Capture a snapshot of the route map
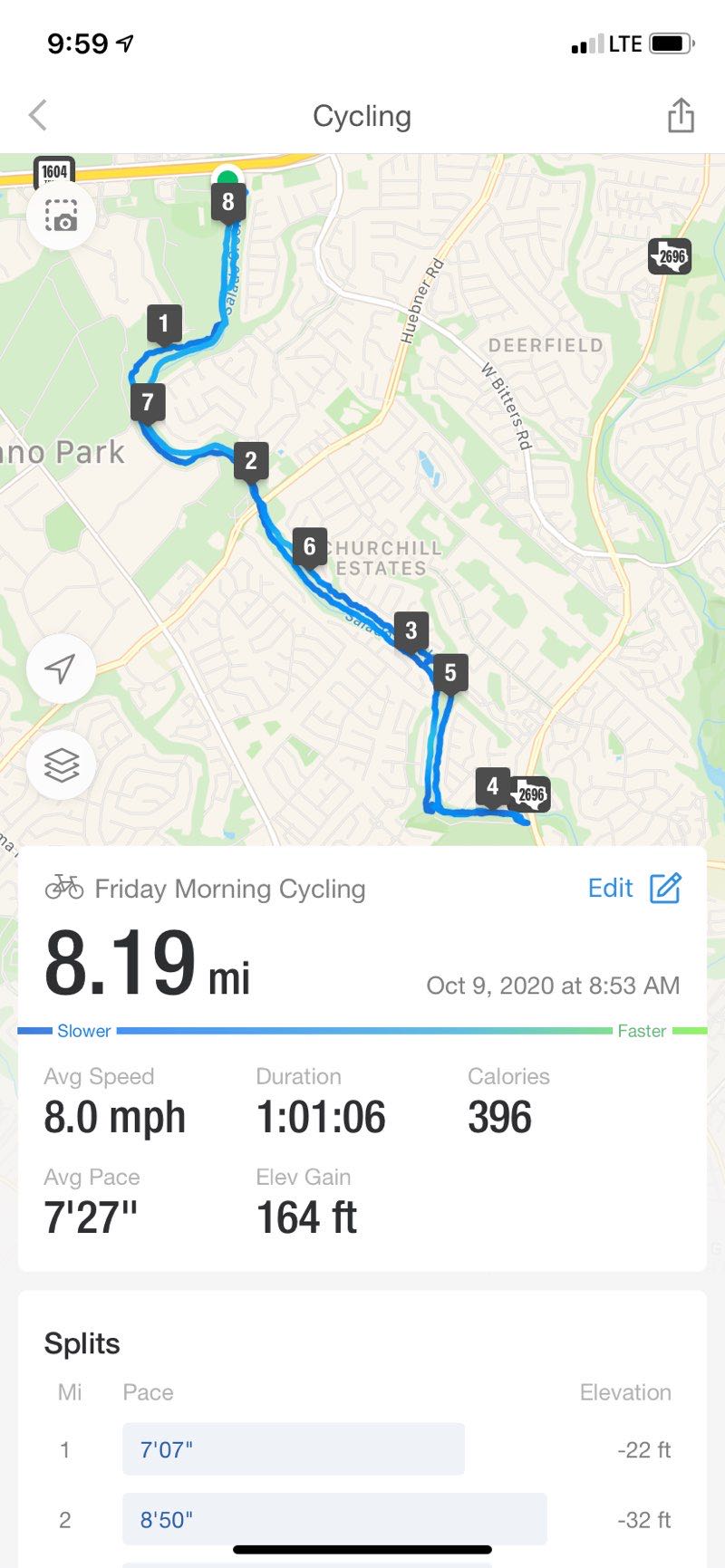Image resolution: width=725 pixels, height=1568 pixels. click(61, 216)
